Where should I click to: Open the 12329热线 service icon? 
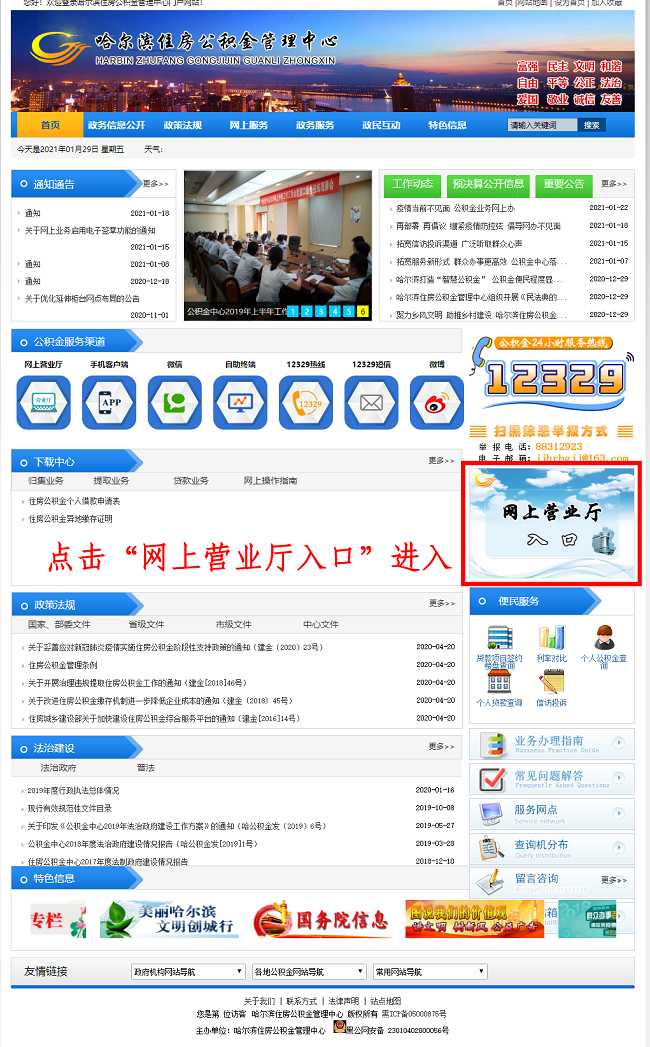point(306,402)
